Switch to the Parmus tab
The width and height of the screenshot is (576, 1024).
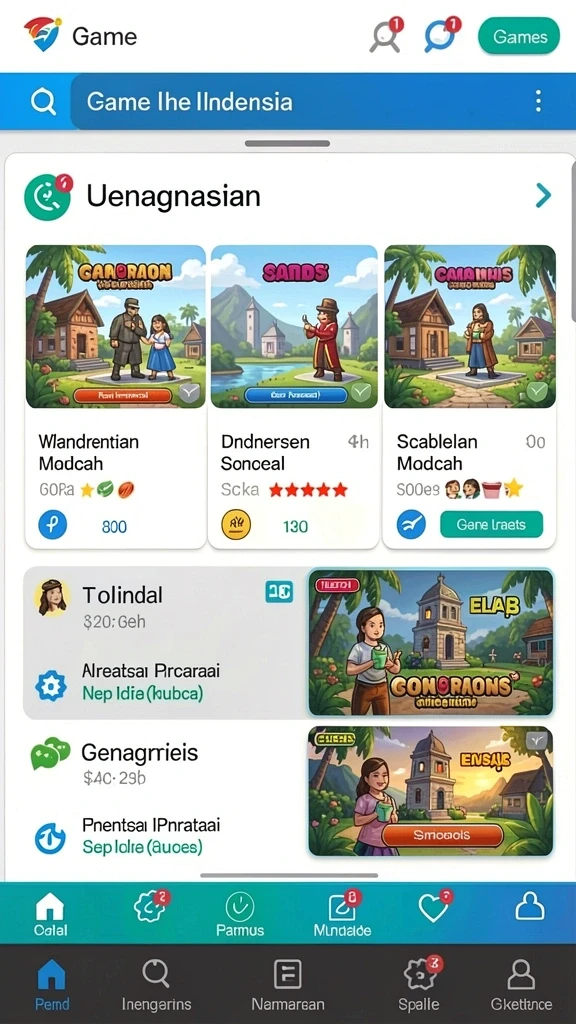(x=239, y=914)
